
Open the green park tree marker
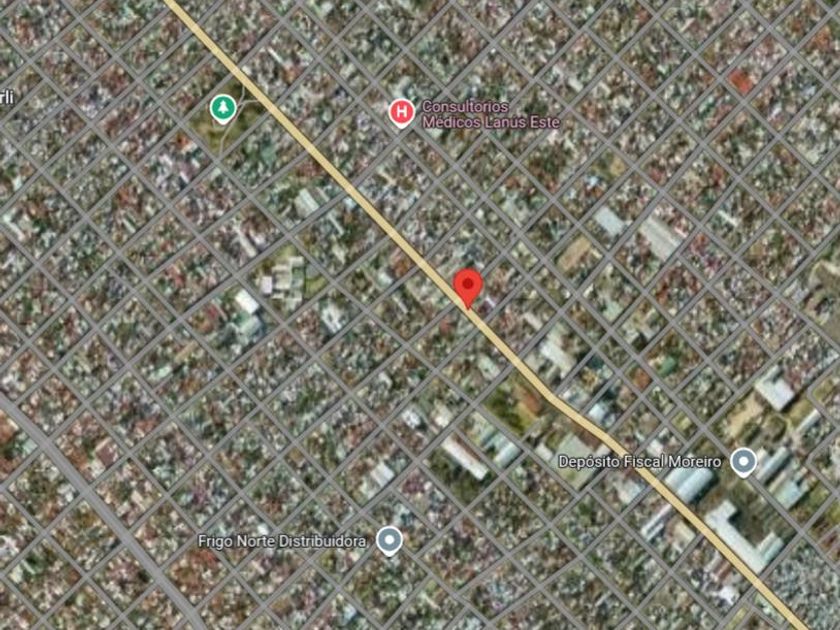tap(223, 108)
